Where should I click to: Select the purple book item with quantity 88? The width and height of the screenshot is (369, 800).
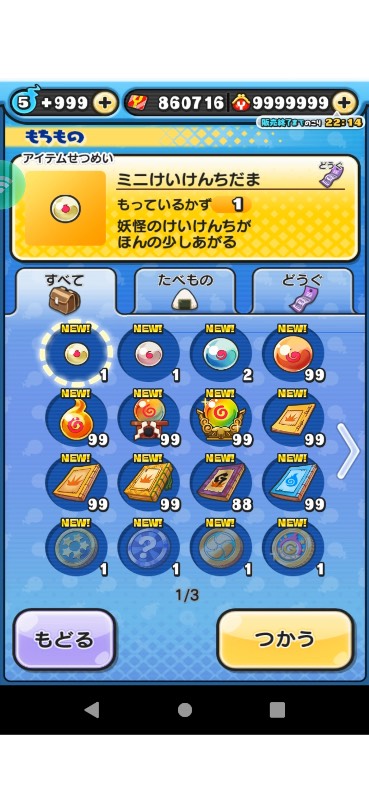[x=221, y=483]
